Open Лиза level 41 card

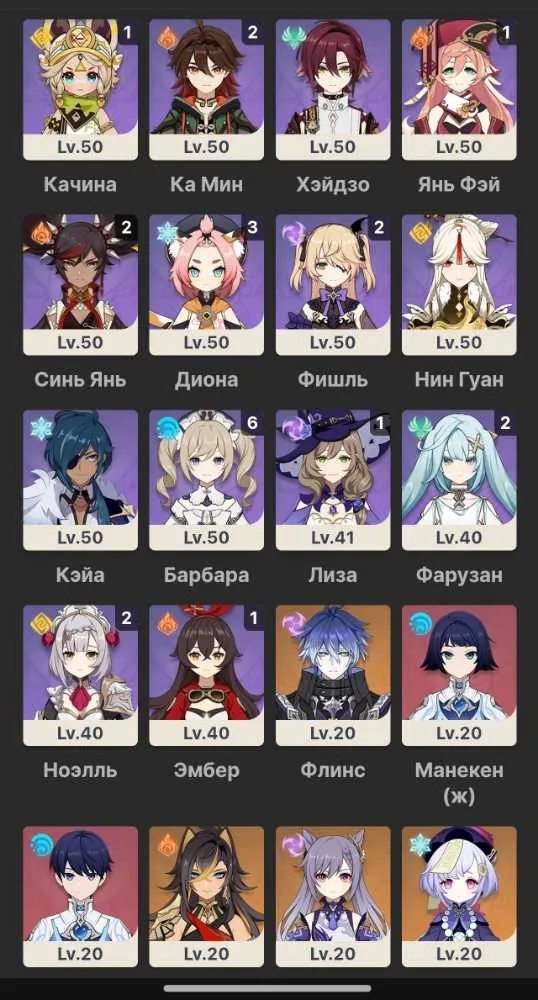333,480
